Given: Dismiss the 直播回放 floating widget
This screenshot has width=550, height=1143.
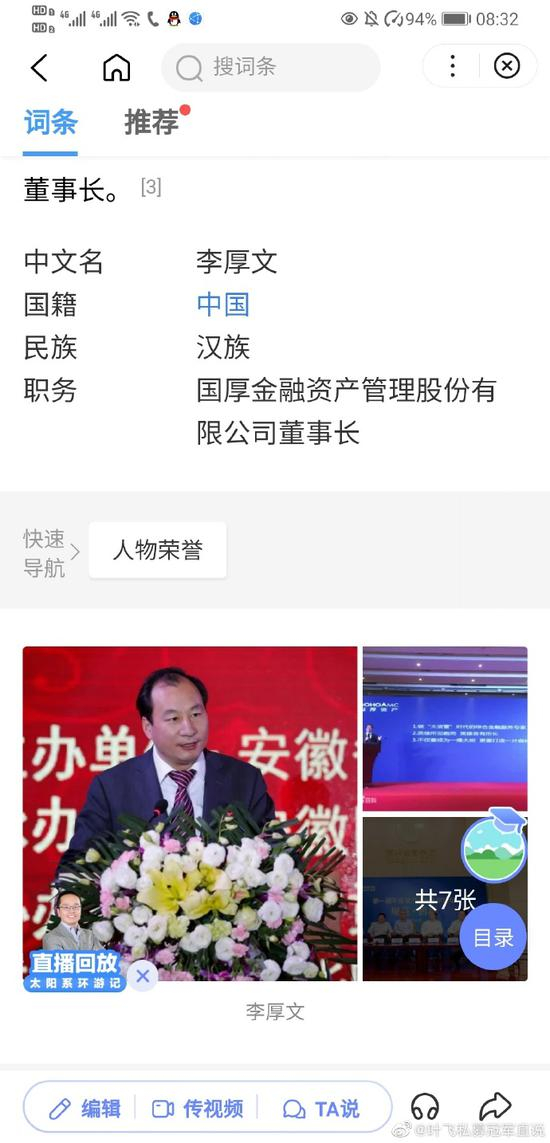Looking at the screenshot, I should click(x=143, y=976).
